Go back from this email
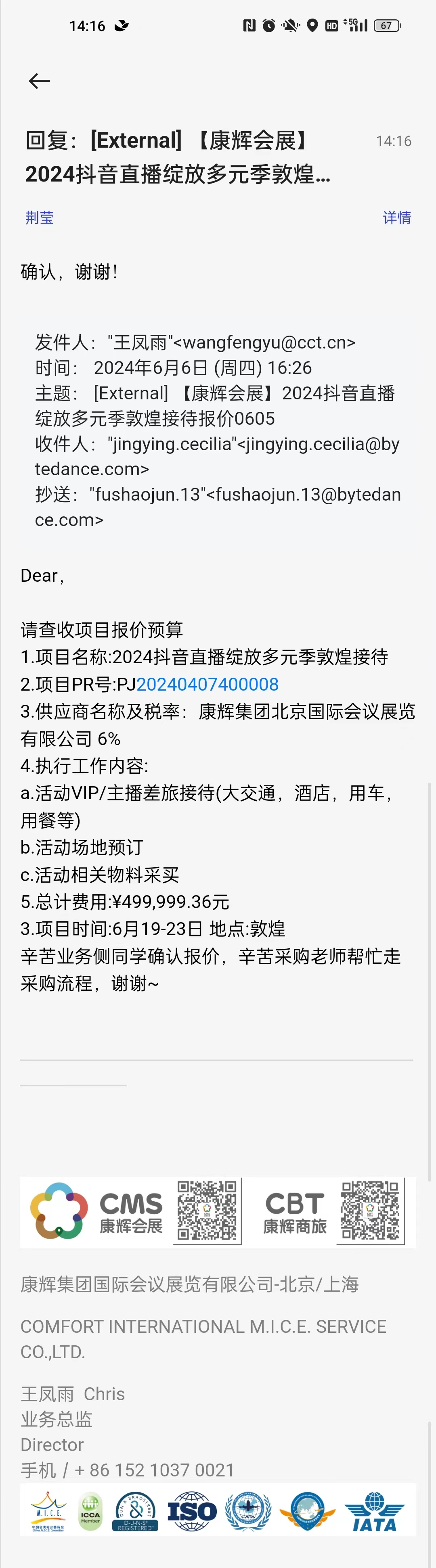 (40, 81)
